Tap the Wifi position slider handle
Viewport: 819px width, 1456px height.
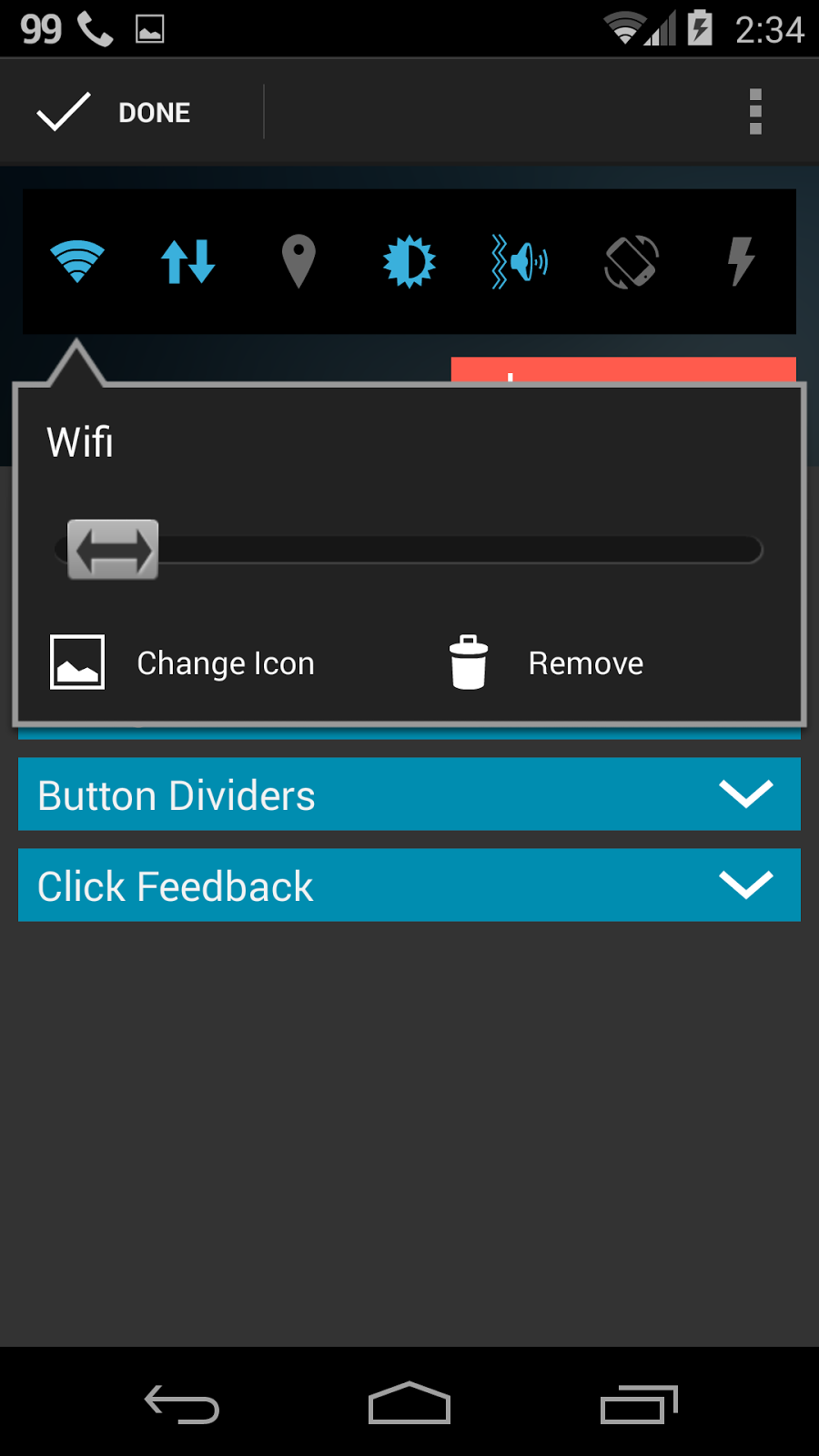[x=113, y=550]
